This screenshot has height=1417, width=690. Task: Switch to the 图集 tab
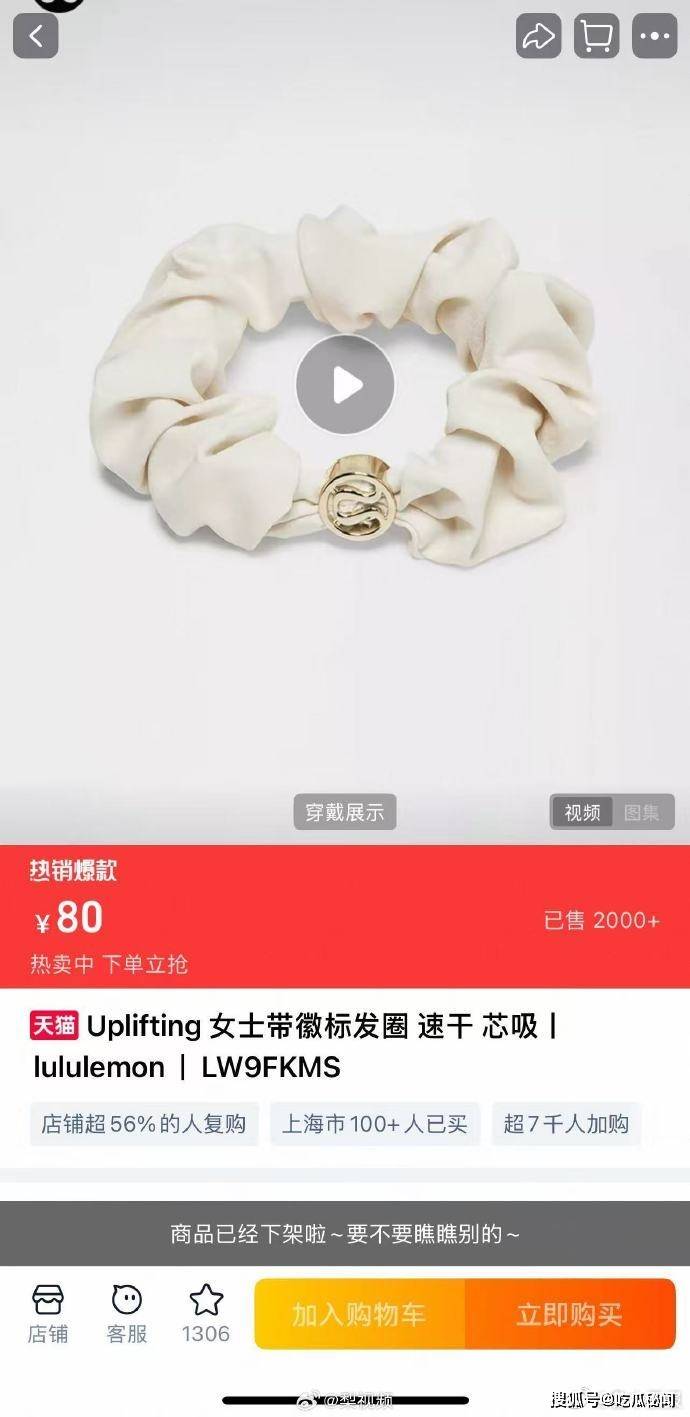pos(642,812)
